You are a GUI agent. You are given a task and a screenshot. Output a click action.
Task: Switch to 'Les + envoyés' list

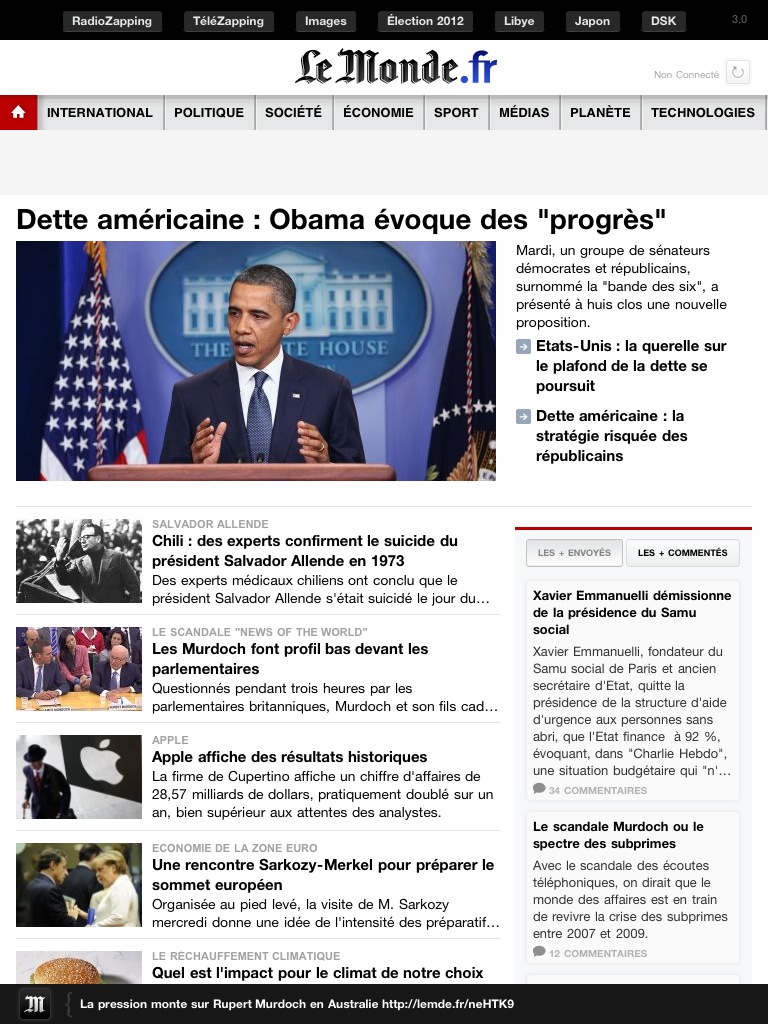tap(574, 553)
